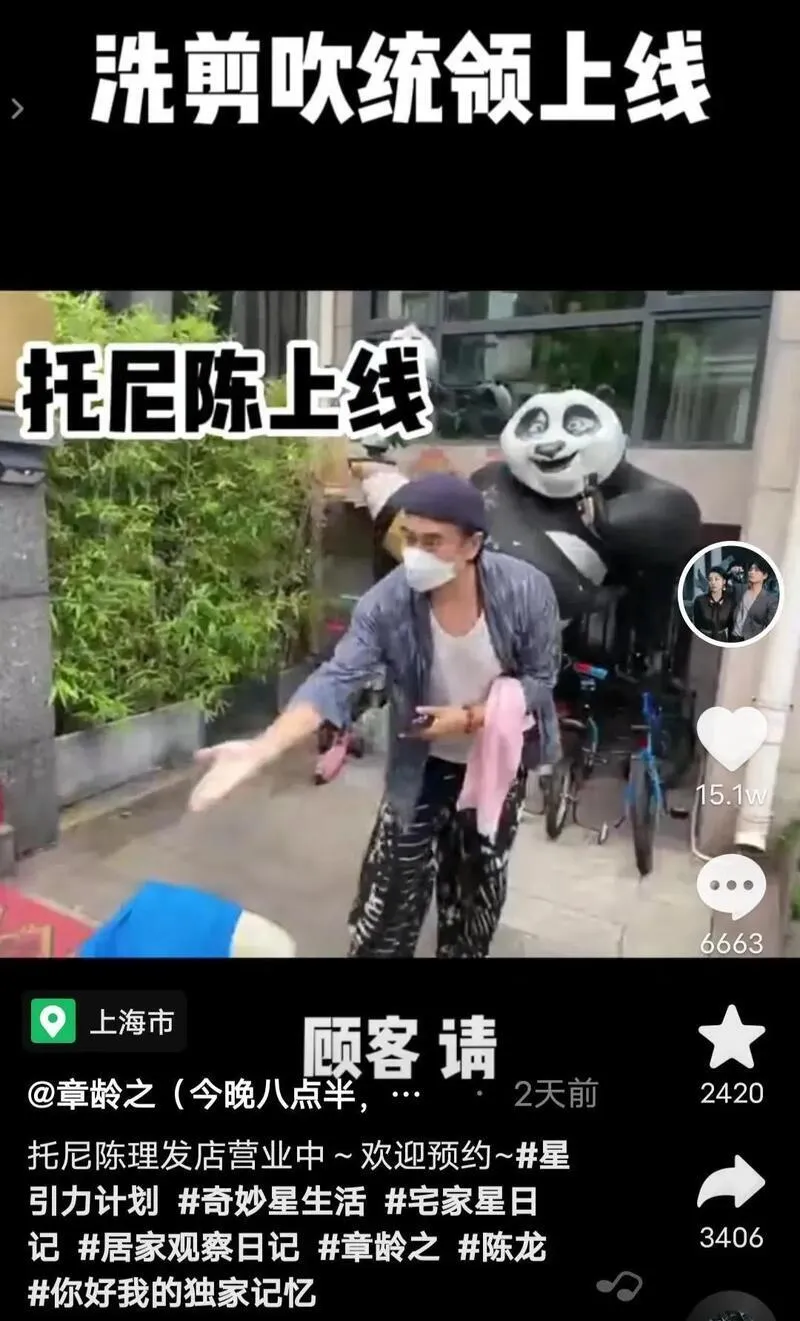Open hashtag #你好我的独家记忆
Viewport: 800px width, 1321px height.
point(171,1293)
